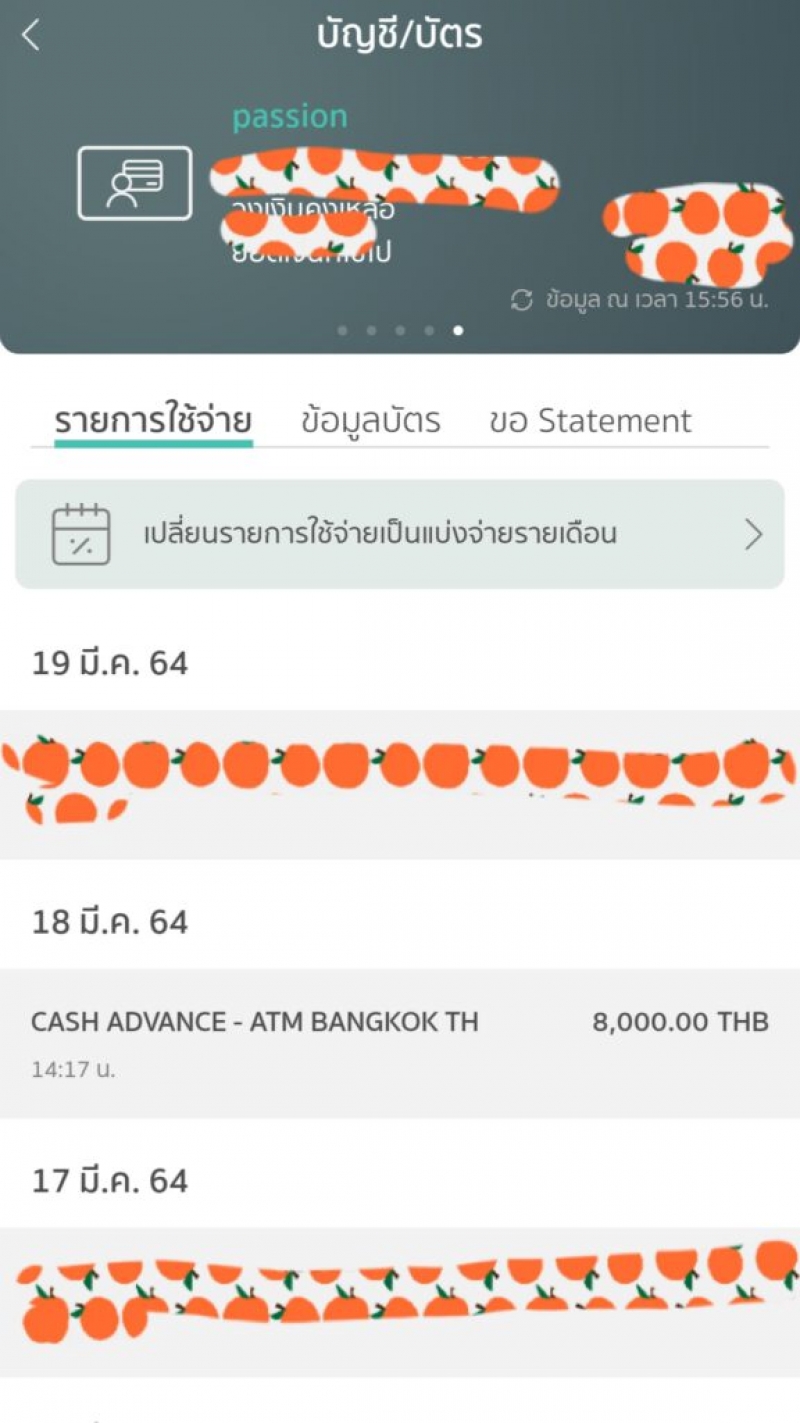Select the รายการใช้จ่าย tab
Viewport: 800px width, 1423px height.
click(x=153, y=421)
